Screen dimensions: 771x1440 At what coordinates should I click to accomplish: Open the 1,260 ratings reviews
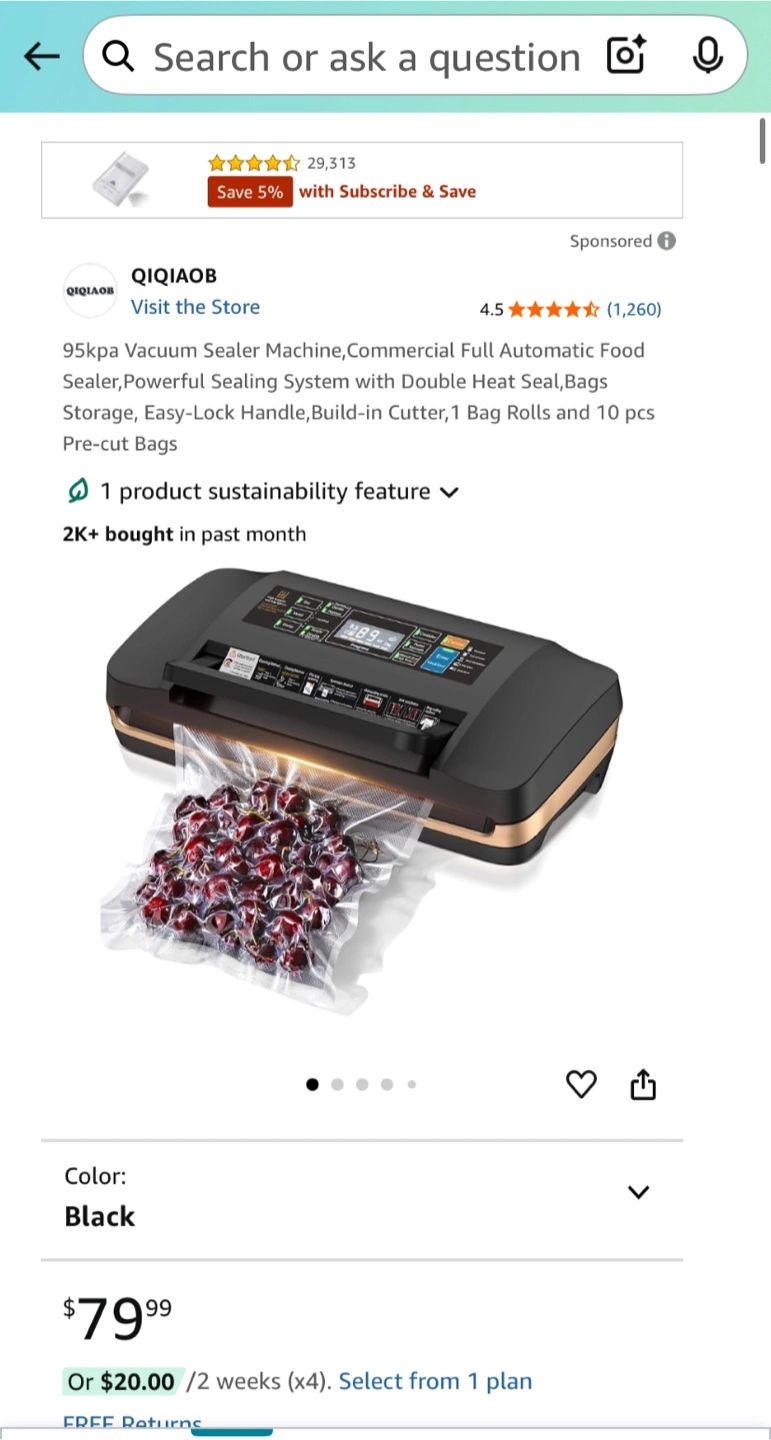634,309
